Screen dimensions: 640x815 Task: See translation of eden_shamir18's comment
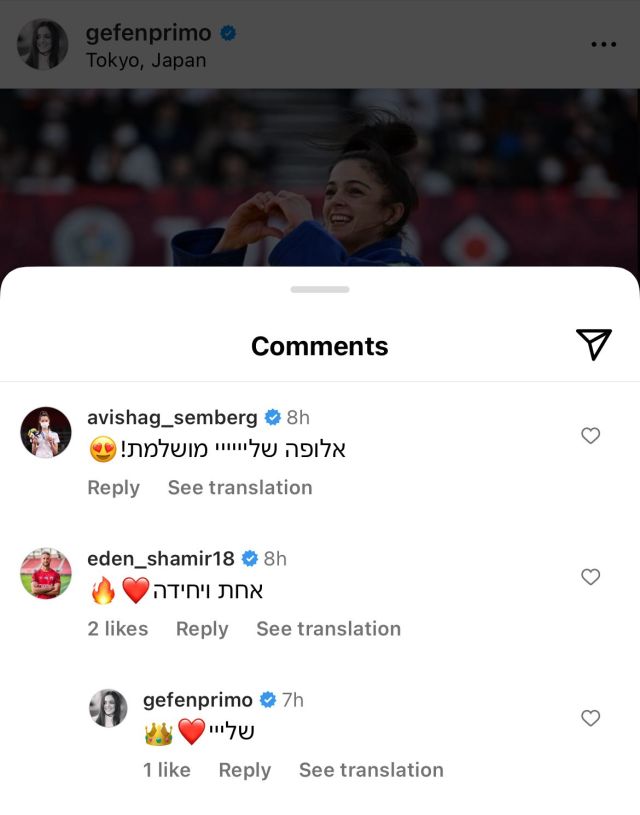[328, 629]
